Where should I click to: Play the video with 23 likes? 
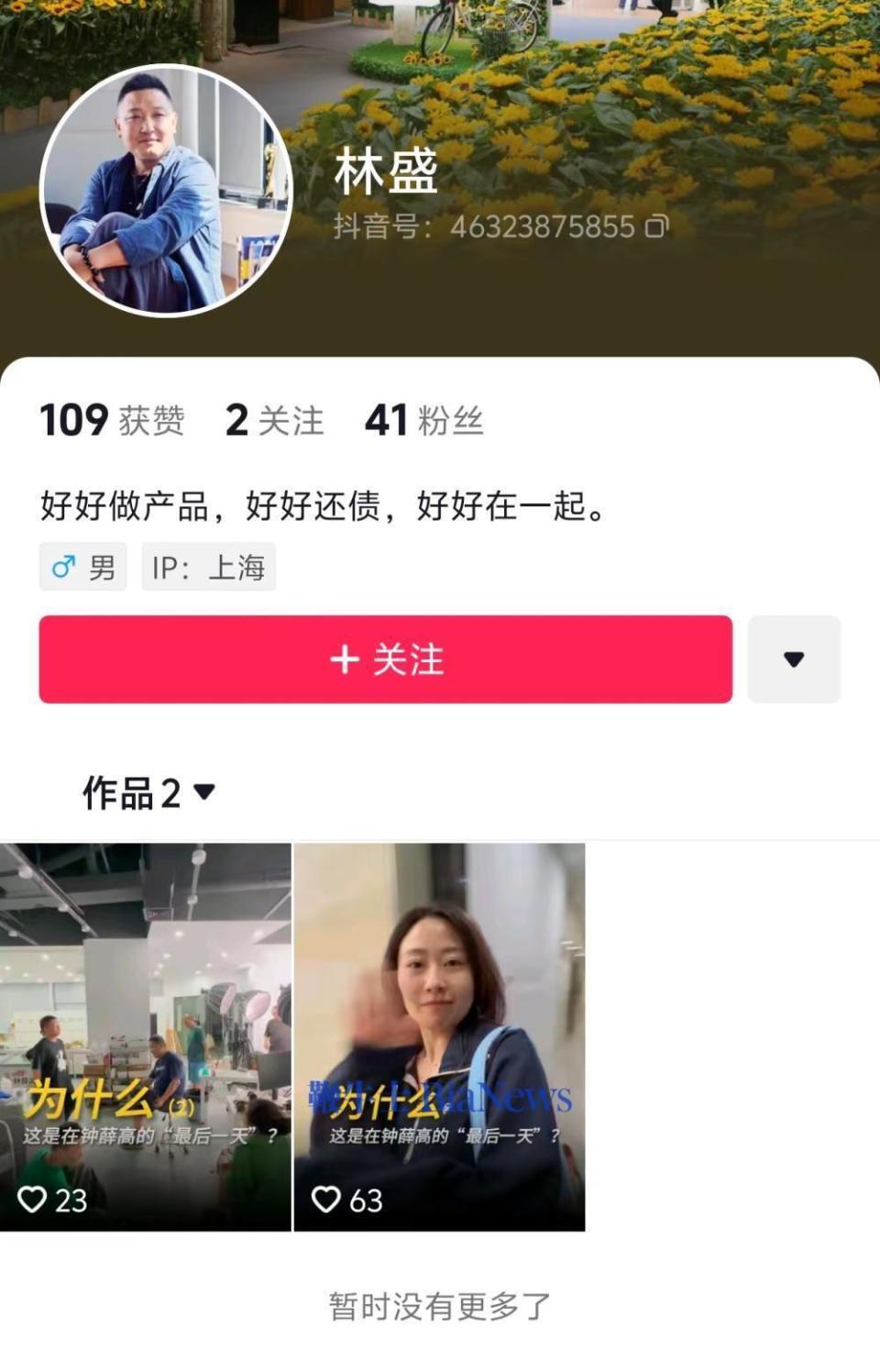point(146,1036)
